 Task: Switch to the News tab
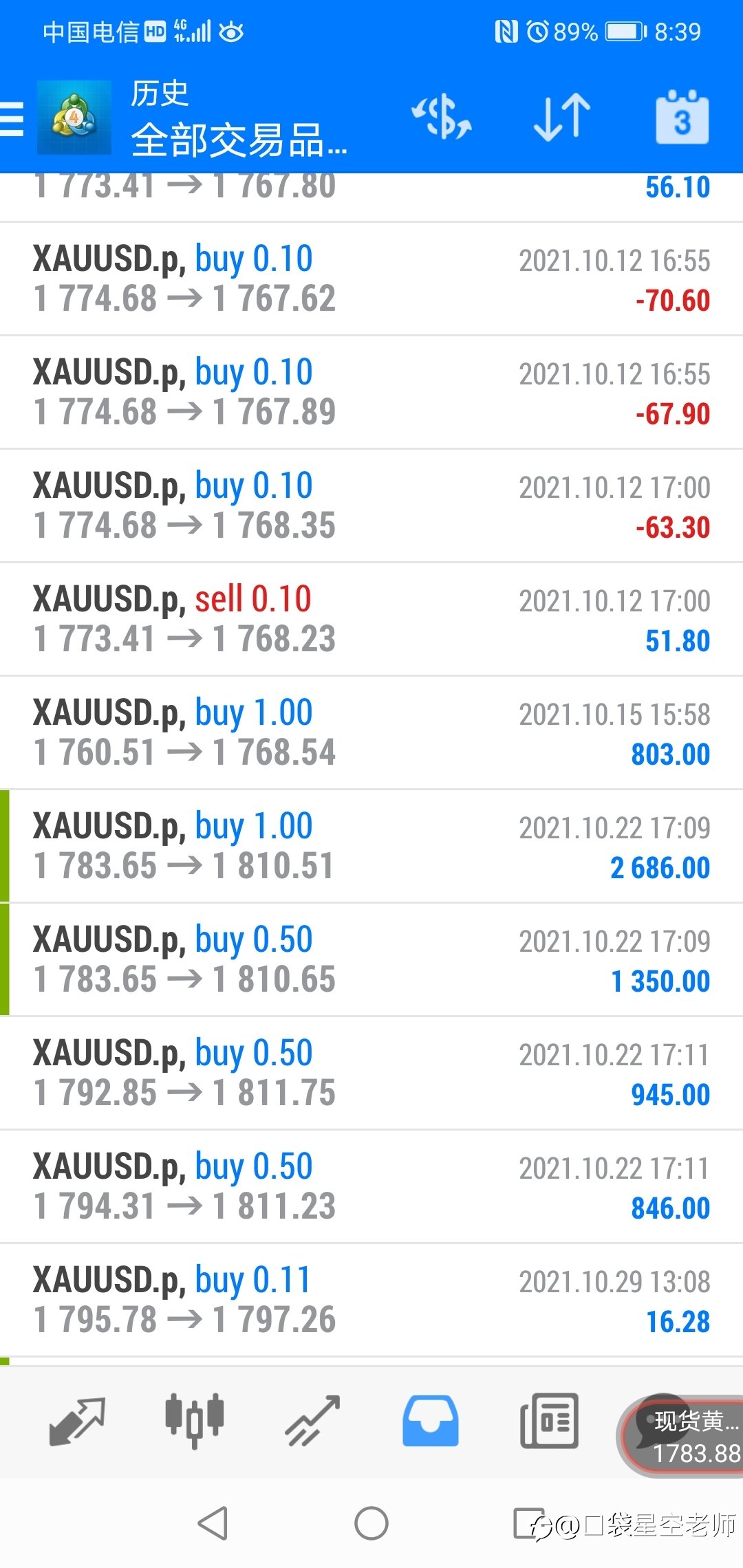(549, 1421)
